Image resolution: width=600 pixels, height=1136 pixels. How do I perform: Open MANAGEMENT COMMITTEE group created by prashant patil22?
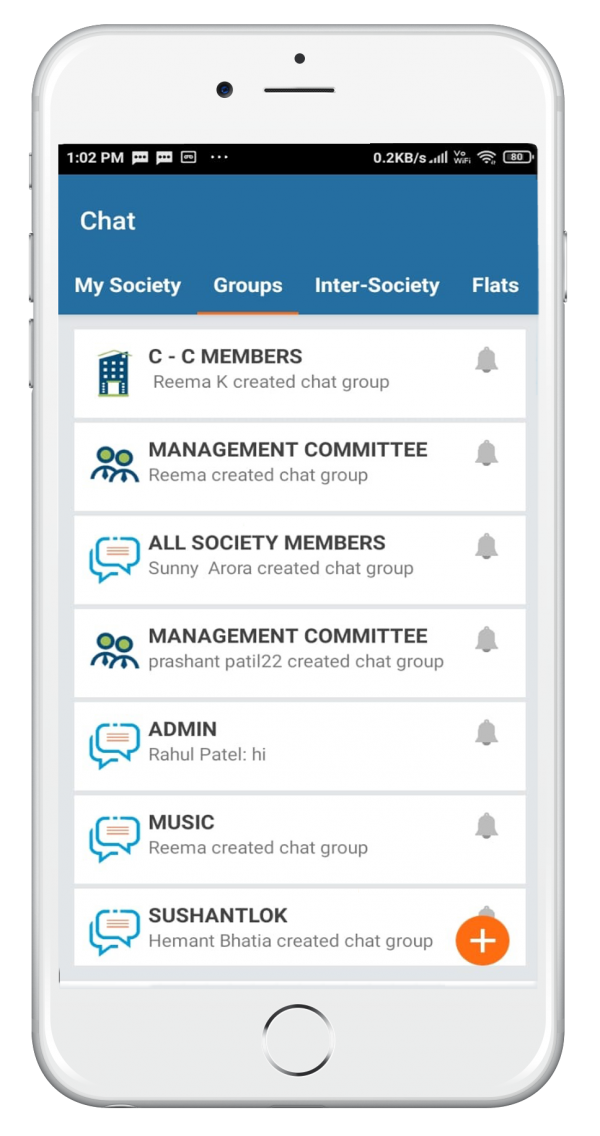(300, 653)
